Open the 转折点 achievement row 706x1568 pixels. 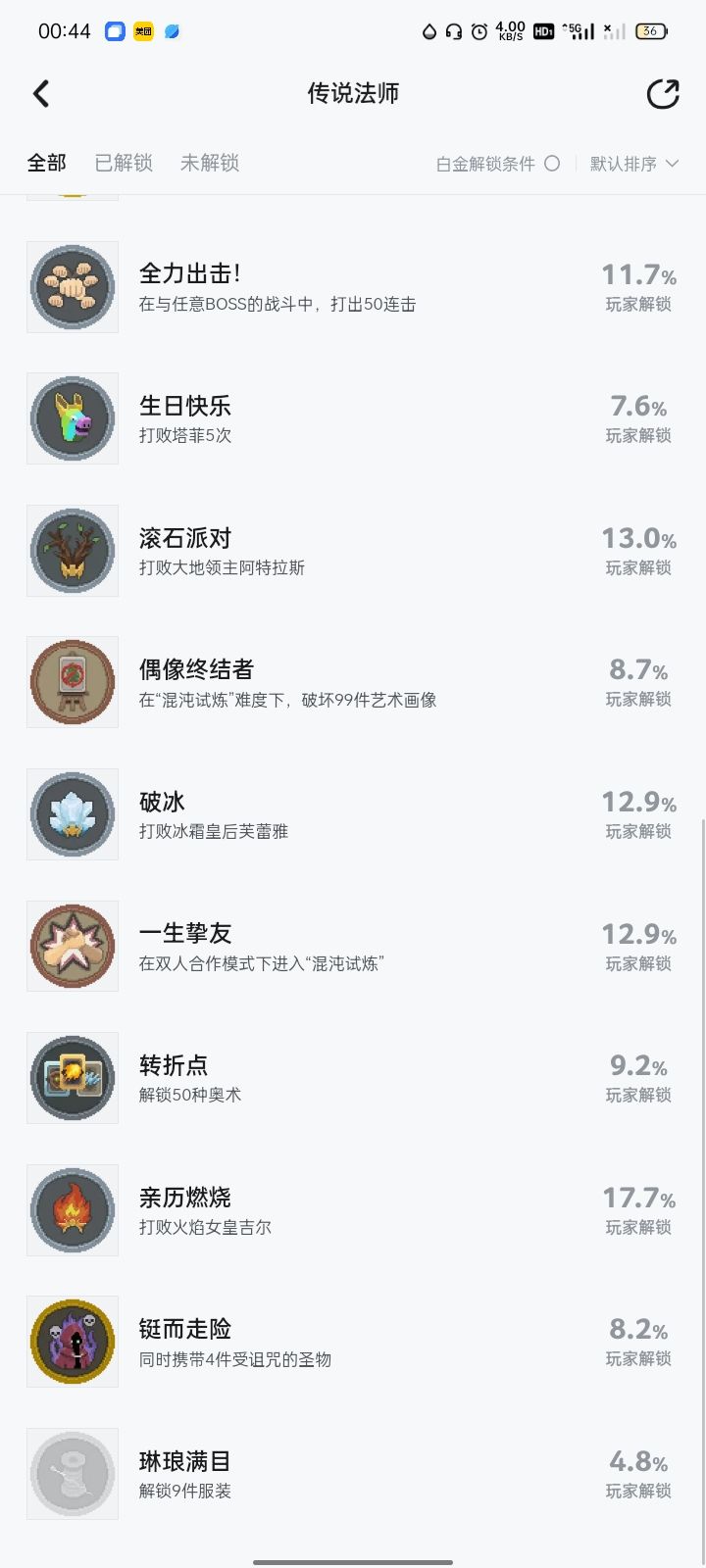(353, 1078)
